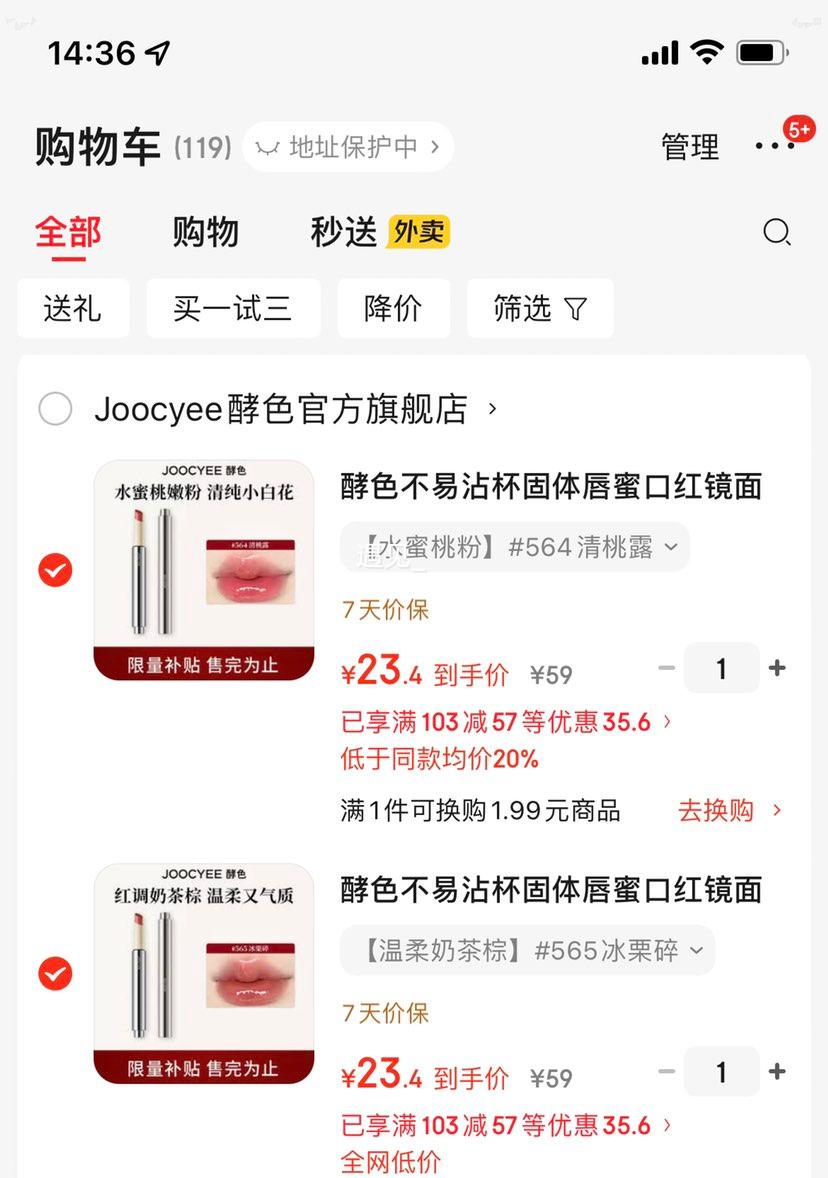The image size is (828, 1178).
Task: Select the Joocyee store checkbox
Action: pyautogui.click(x=55, y=408)
